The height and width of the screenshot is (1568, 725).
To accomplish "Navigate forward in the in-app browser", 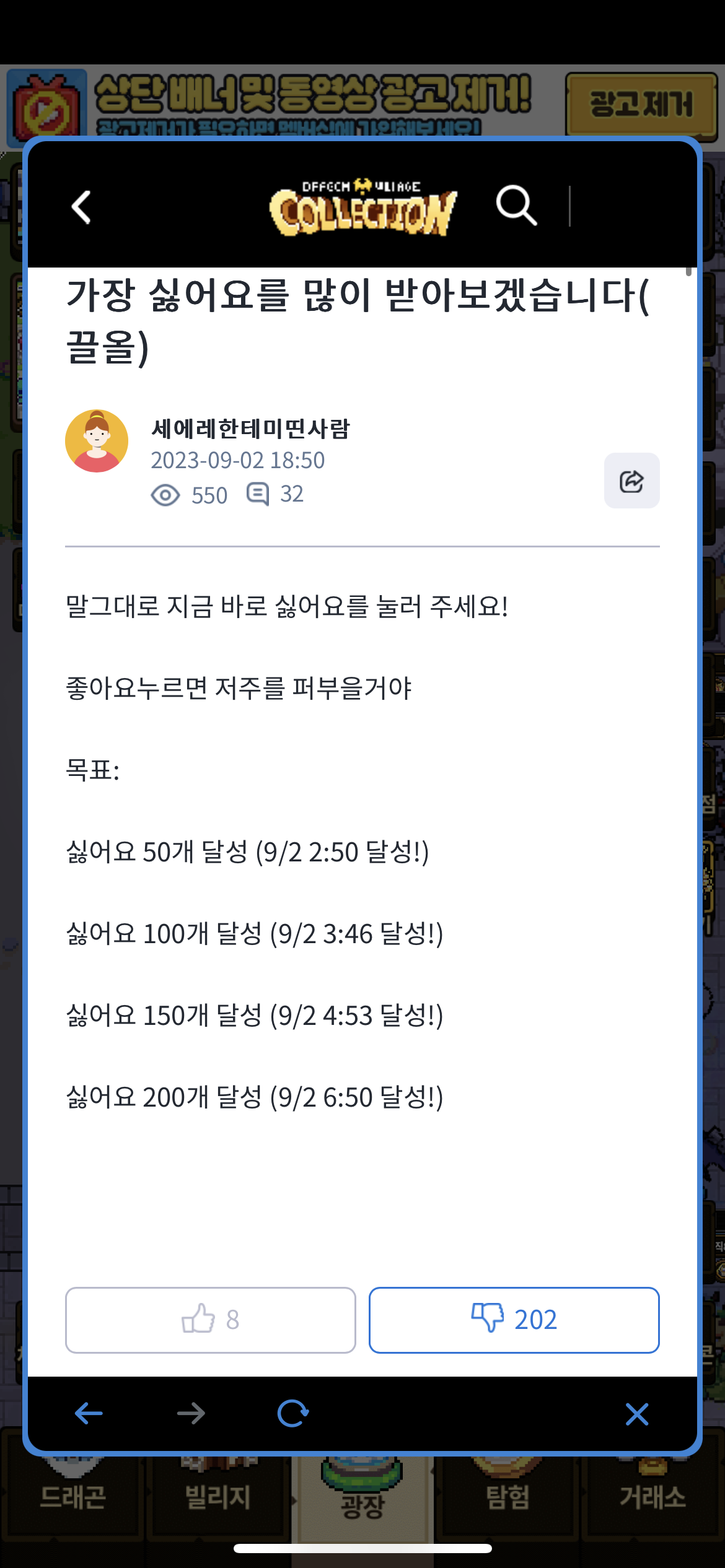I will [191, 1414].
